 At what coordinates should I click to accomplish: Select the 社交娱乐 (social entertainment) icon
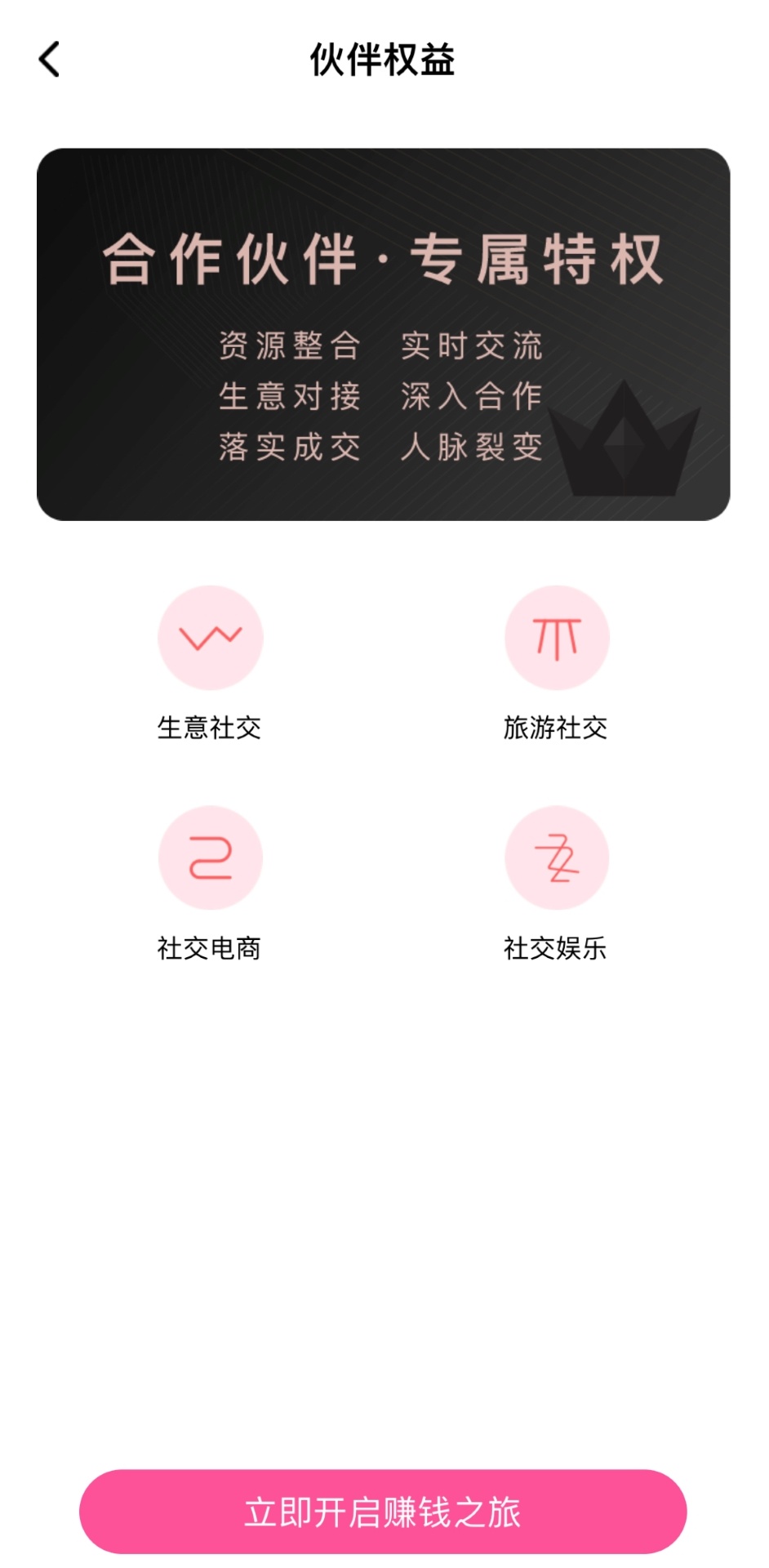557,858
